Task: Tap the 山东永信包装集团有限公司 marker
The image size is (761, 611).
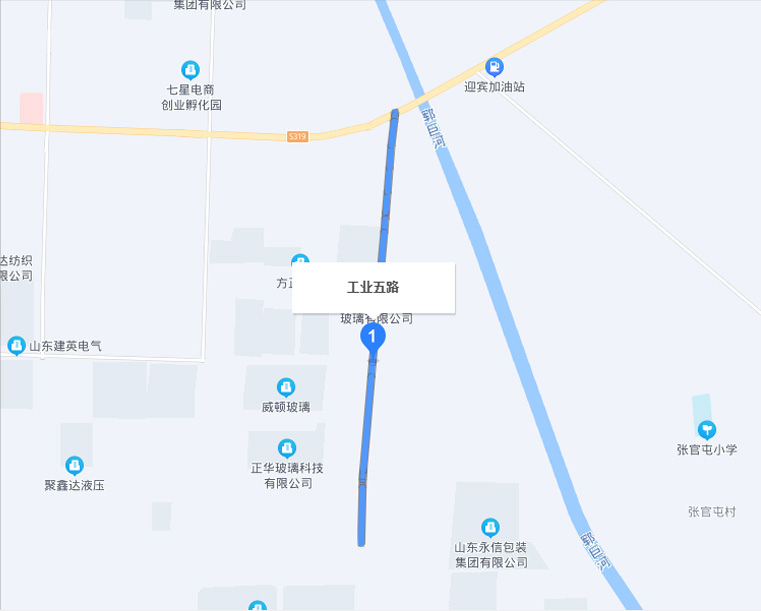Action: coord(490,527)
